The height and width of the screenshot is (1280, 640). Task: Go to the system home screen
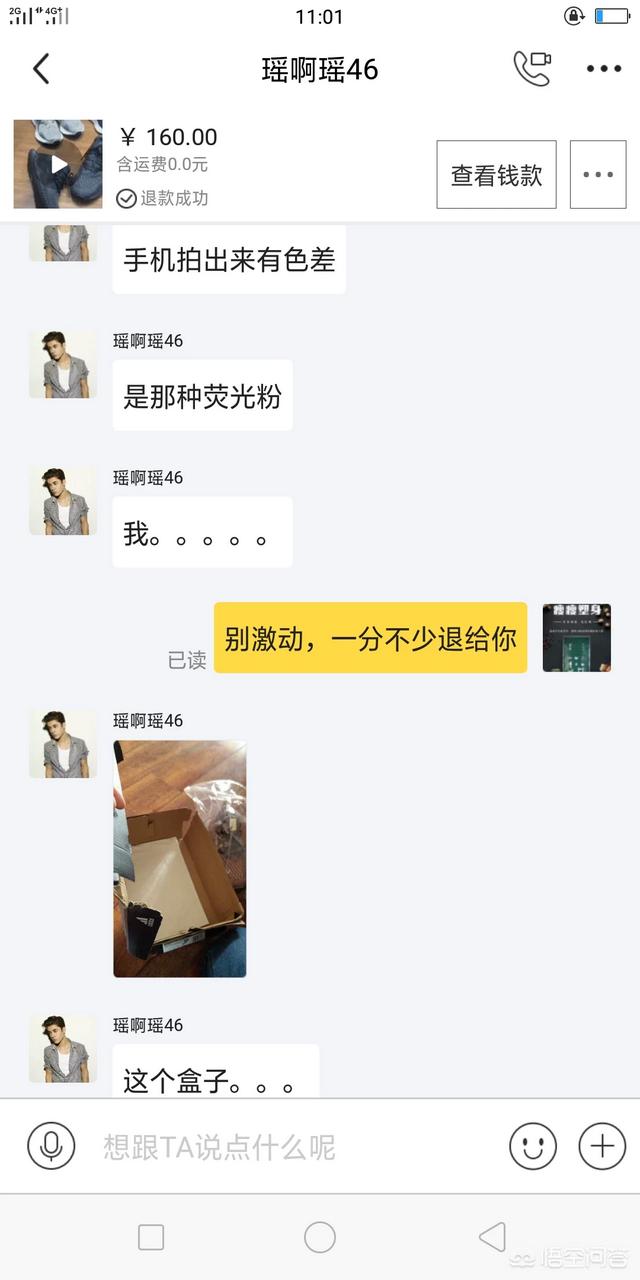320,1237
